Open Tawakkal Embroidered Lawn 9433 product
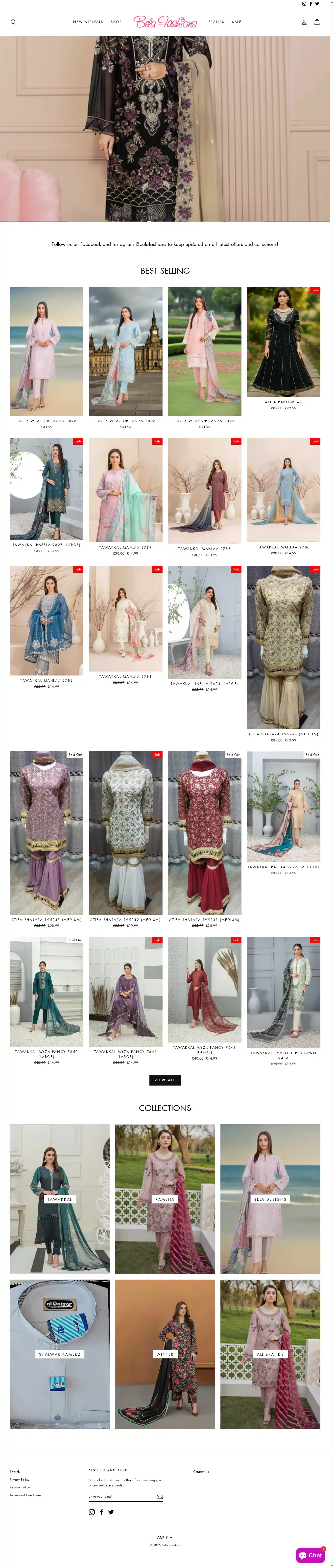This screenshot has height=1568, width=334. [284, 992]
